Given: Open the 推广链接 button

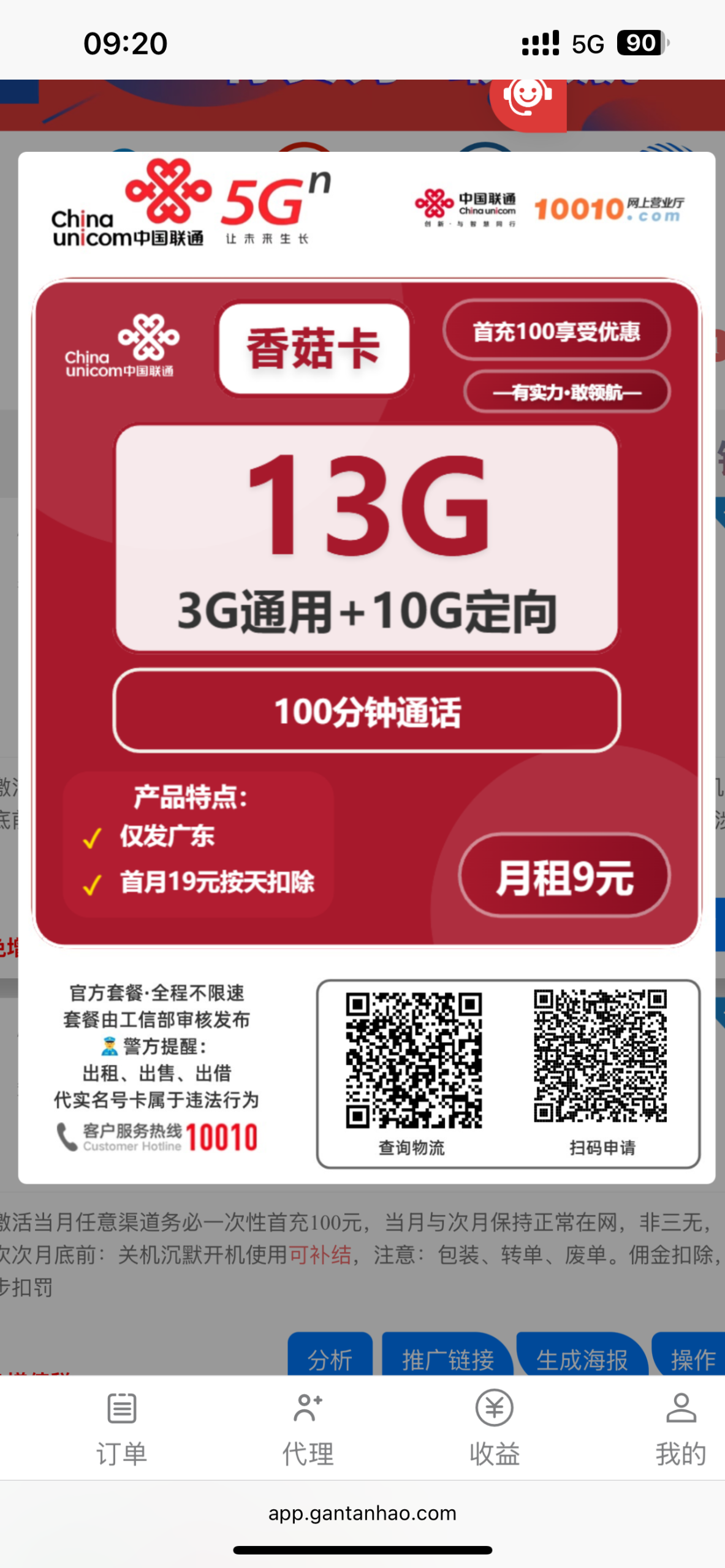Looking at the screenshot, I should tap(447, 1359).
